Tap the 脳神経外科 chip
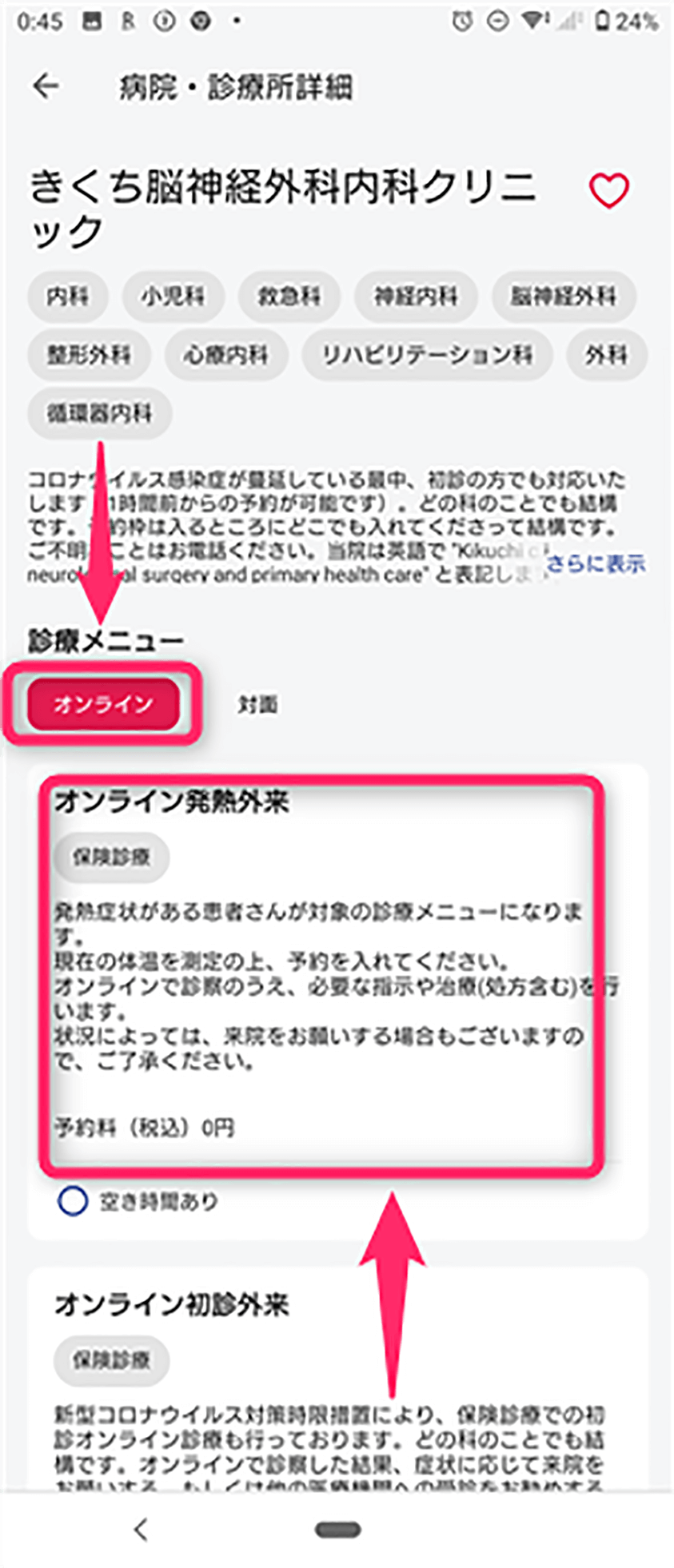The width and height of the screenshot is (674, 1568). coord(564,296)
